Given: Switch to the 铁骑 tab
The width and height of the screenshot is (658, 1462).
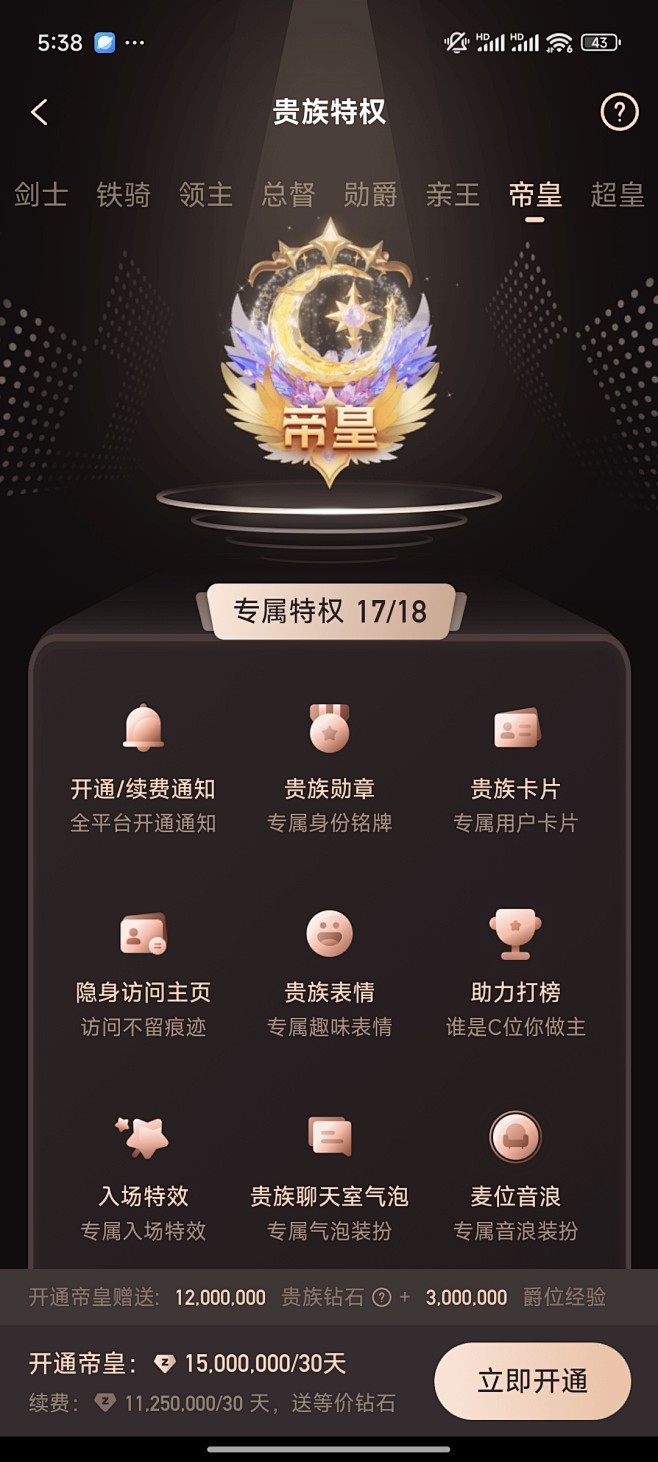Looking at the screenshot, I should [123, 194].
